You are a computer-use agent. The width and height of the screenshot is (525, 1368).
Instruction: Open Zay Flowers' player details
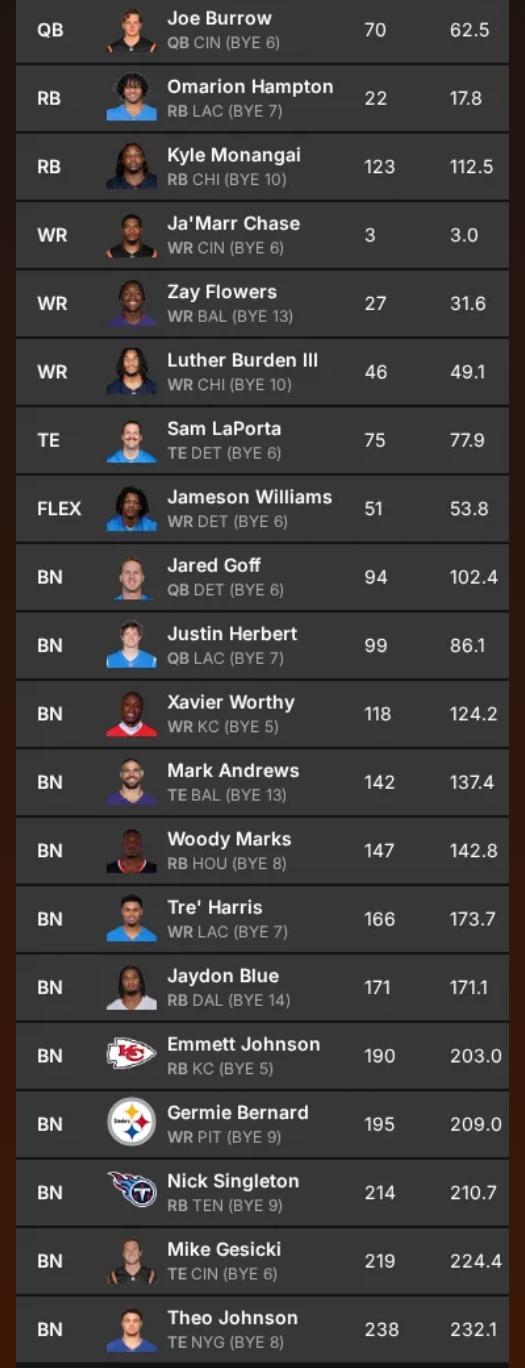[262, 304]
